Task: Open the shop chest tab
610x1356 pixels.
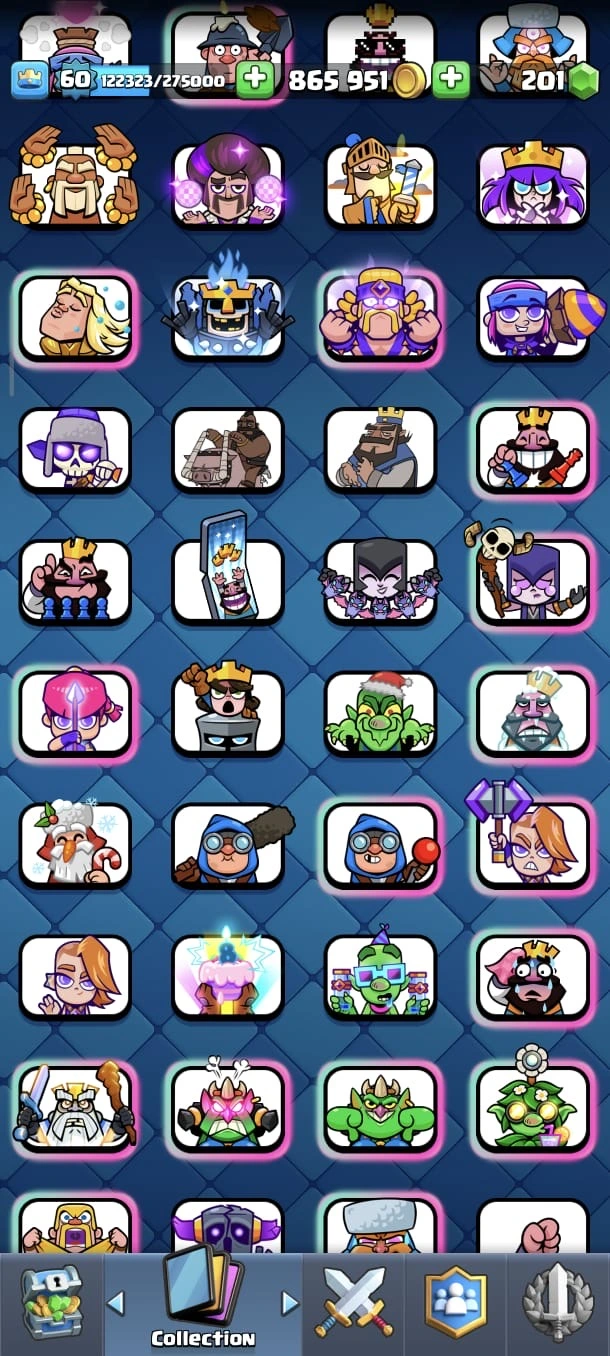Action: [51, 1301]
